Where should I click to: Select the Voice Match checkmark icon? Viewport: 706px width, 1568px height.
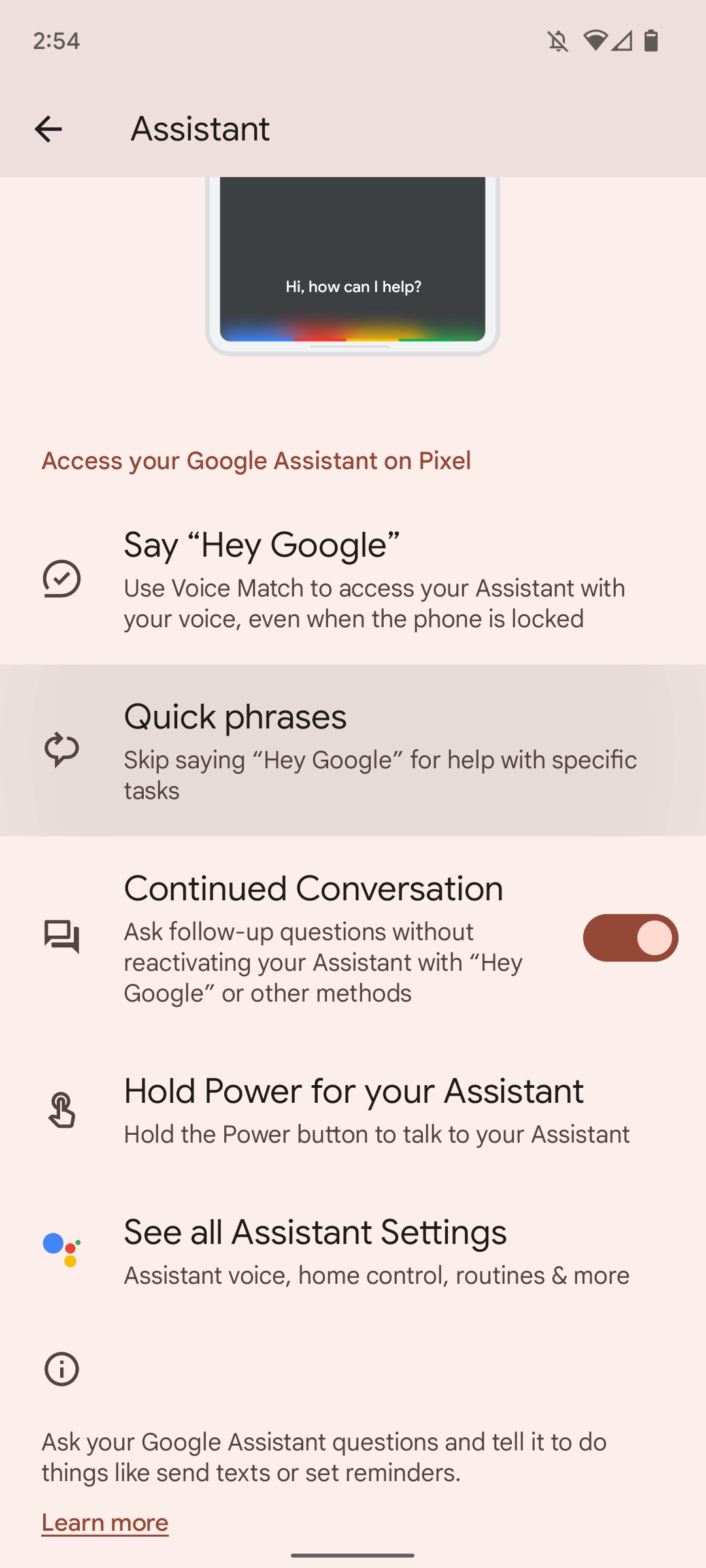pyautogui.click(x=62, y=578)
